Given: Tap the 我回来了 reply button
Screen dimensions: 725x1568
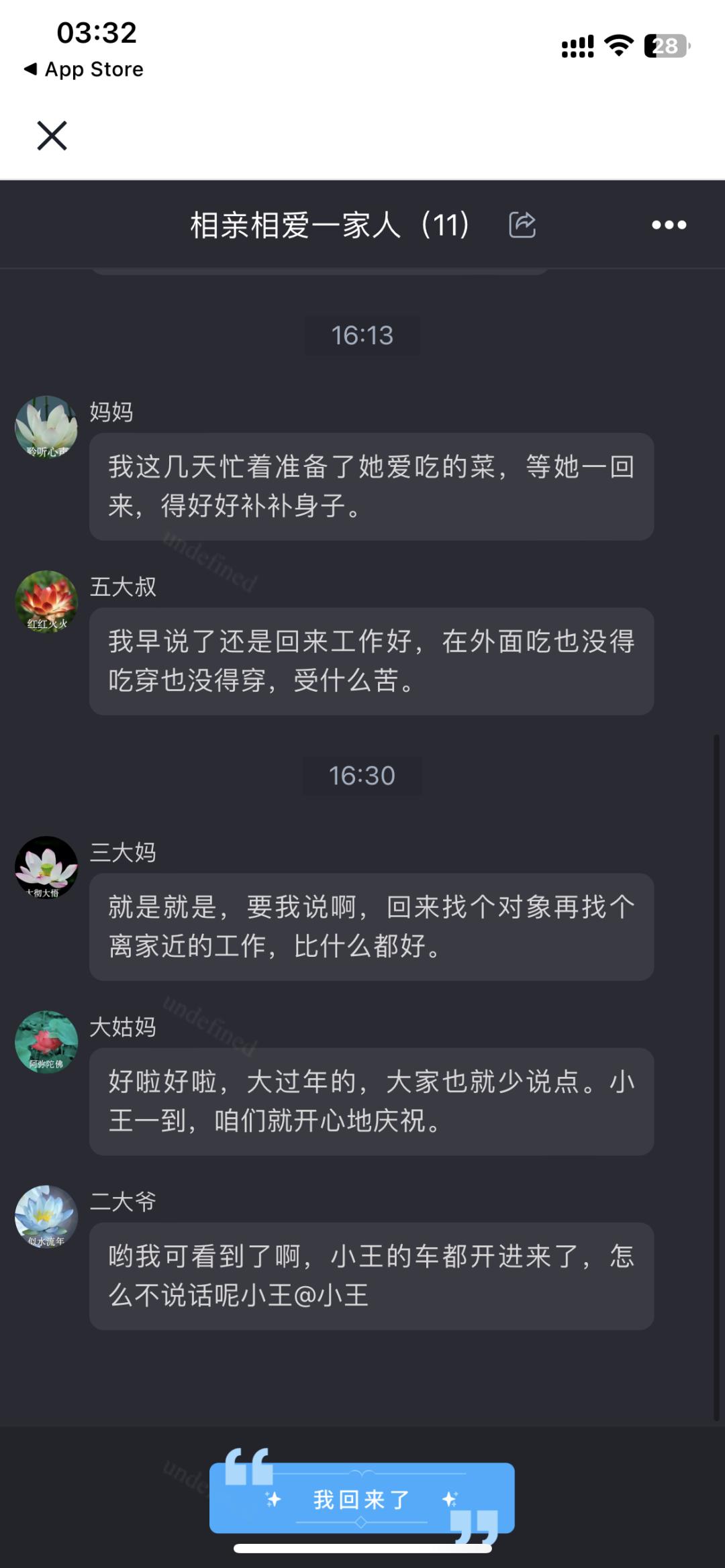Looking at the screenshot, I should point(362,1499).
